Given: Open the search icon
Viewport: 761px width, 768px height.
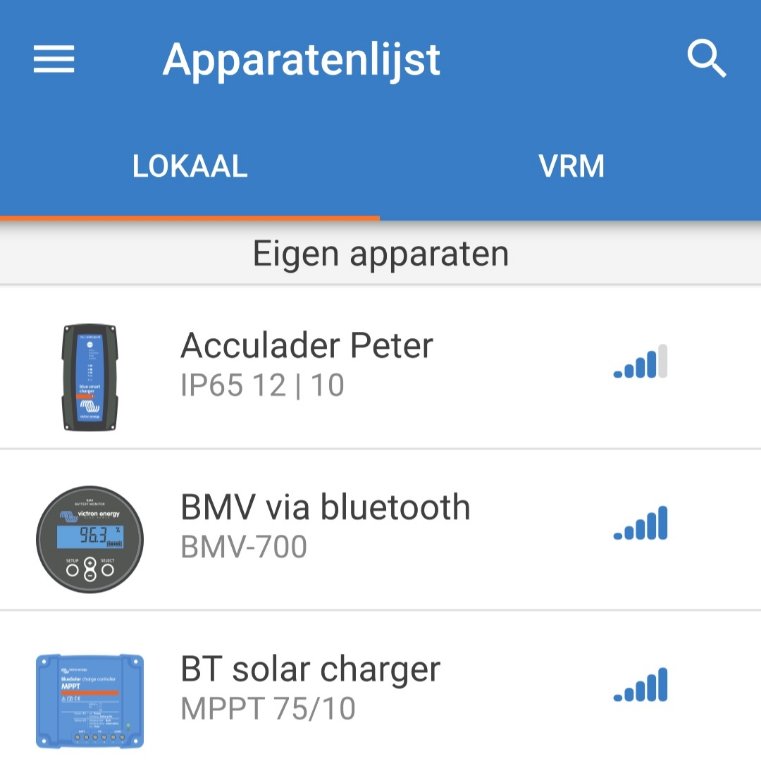Looking at the screenshot, I should 706,60.
